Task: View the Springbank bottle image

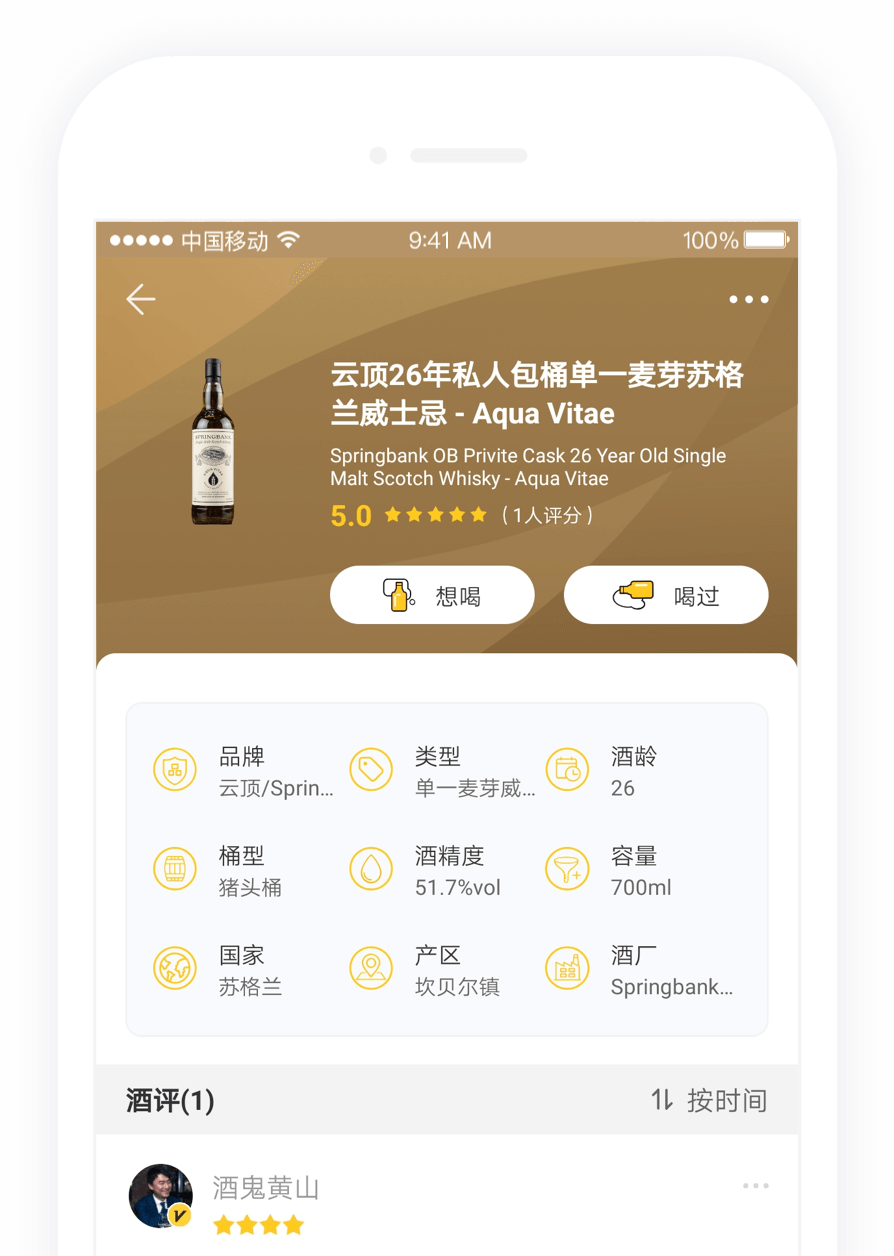Action: (212, 442)
